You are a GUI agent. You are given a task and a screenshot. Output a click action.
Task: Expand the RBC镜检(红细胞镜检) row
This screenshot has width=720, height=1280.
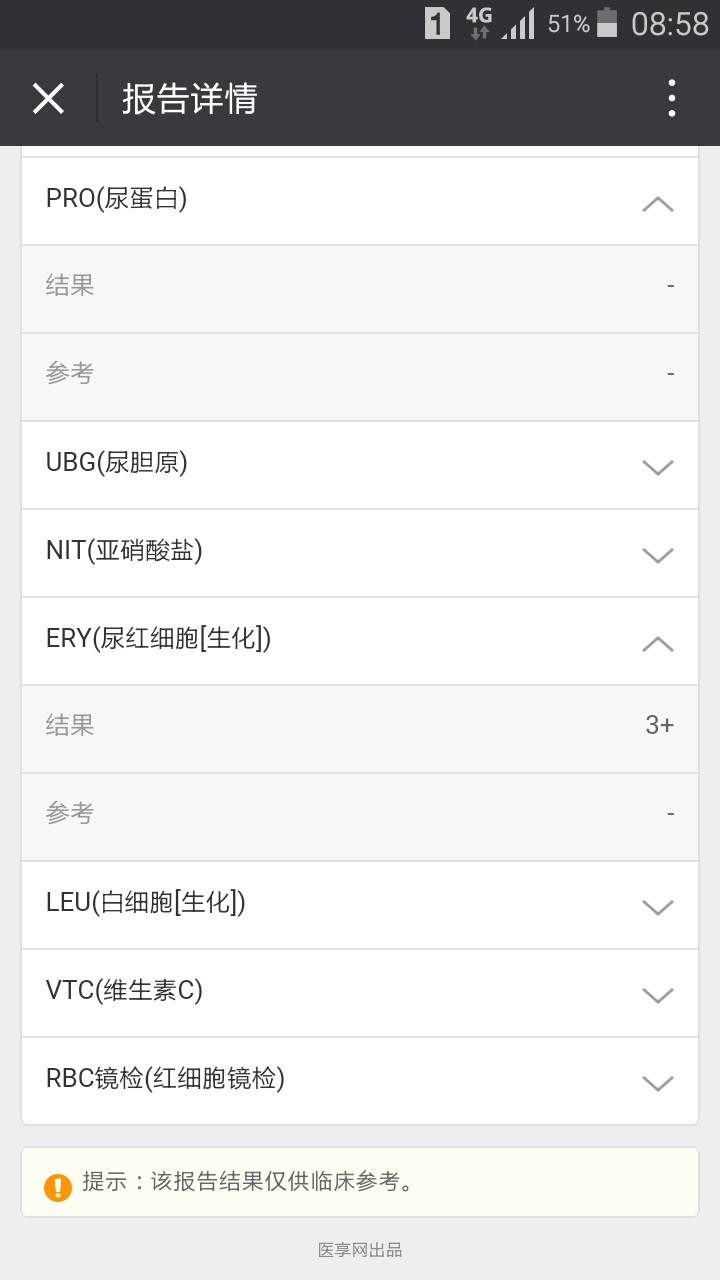point(657,1083)
